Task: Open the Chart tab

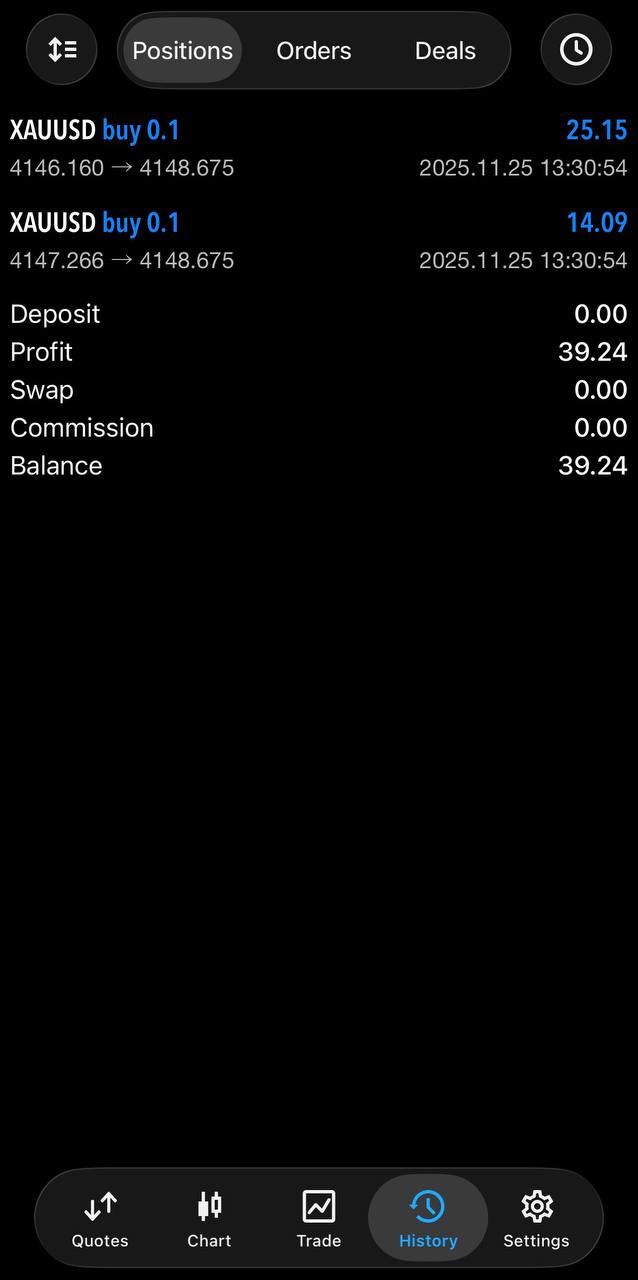Action: (x=209, y=1219)
